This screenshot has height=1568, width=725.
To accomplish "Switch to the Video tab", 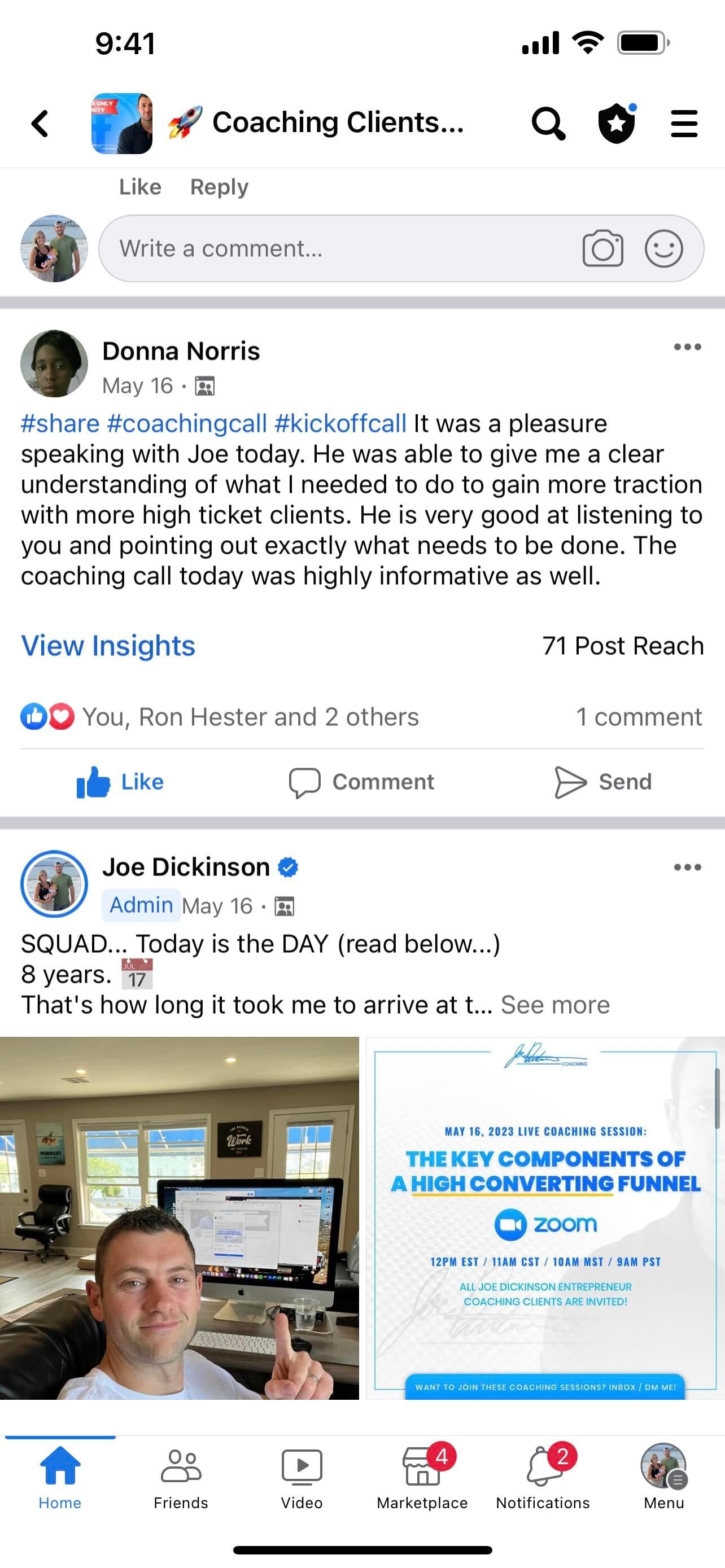I will pyautogui.click(x=302, y=1475).
